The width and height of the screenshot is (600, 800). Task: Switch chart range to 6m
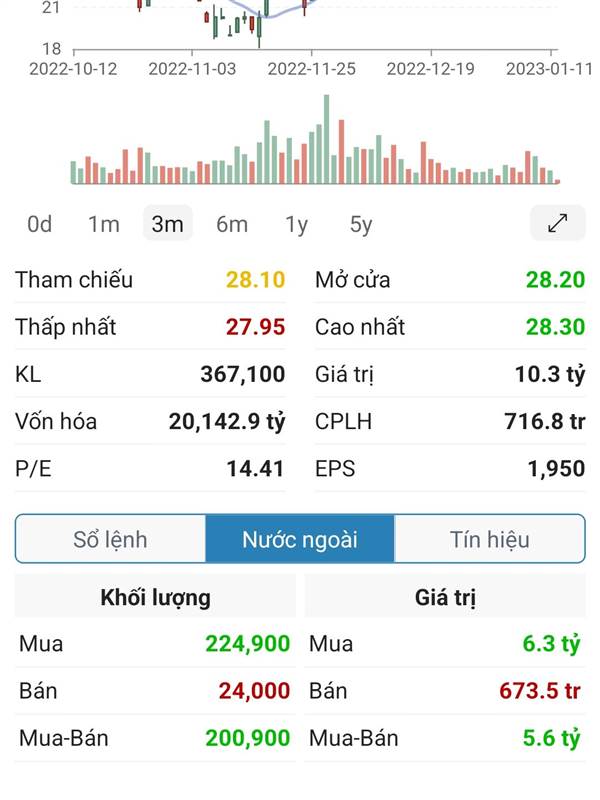232,224
